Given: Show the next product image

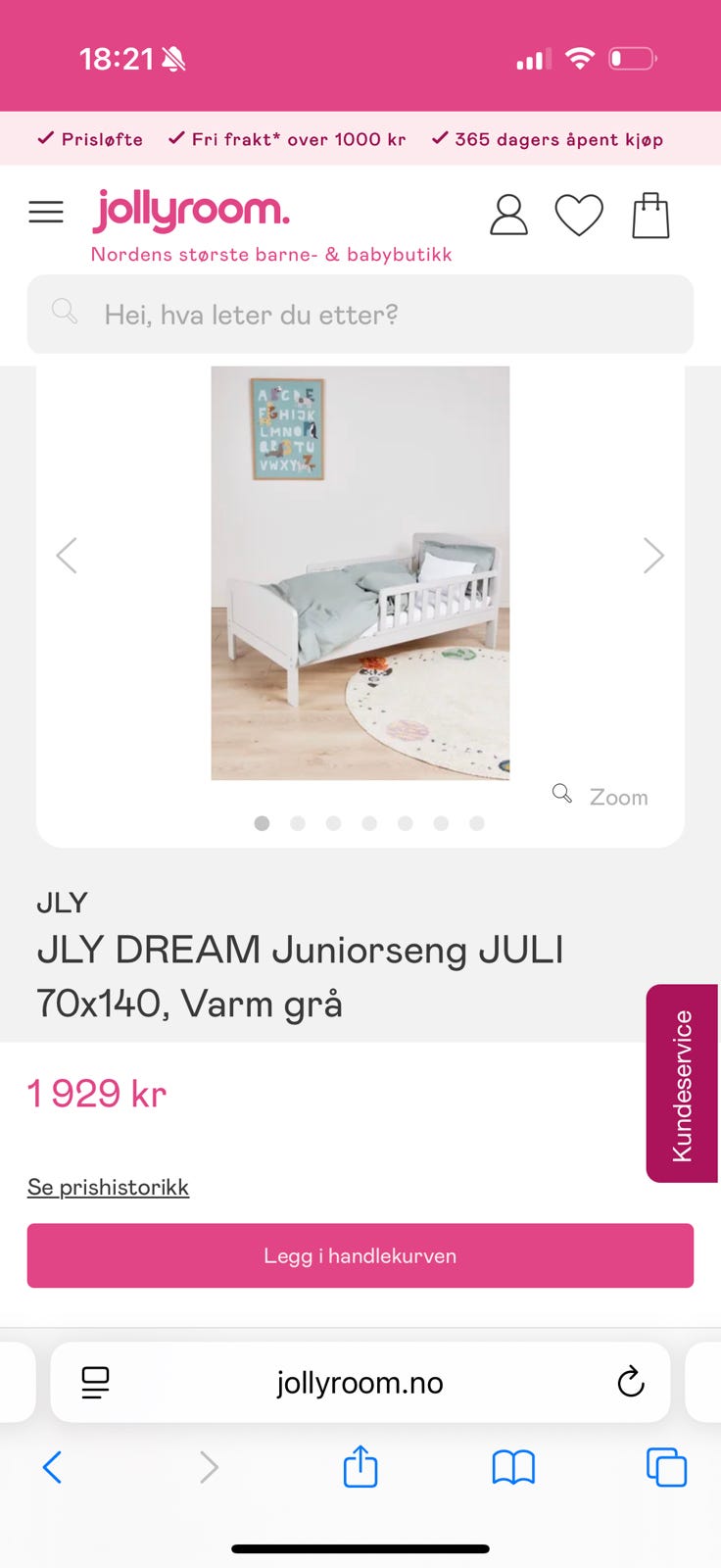Looking at the screenshot, I should [x=653, y=556].
